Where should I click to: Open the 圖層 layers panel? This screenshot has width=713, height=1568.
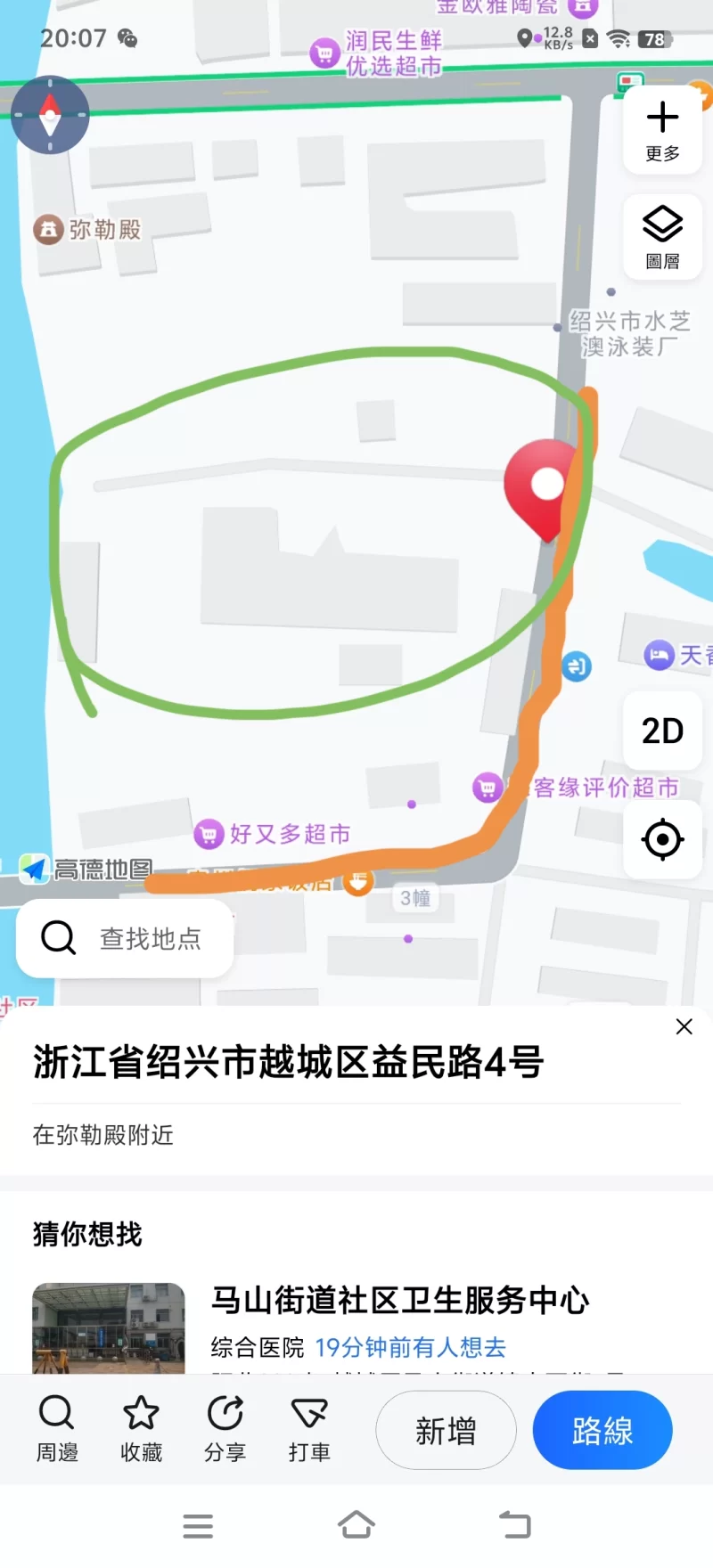(662, 237)
